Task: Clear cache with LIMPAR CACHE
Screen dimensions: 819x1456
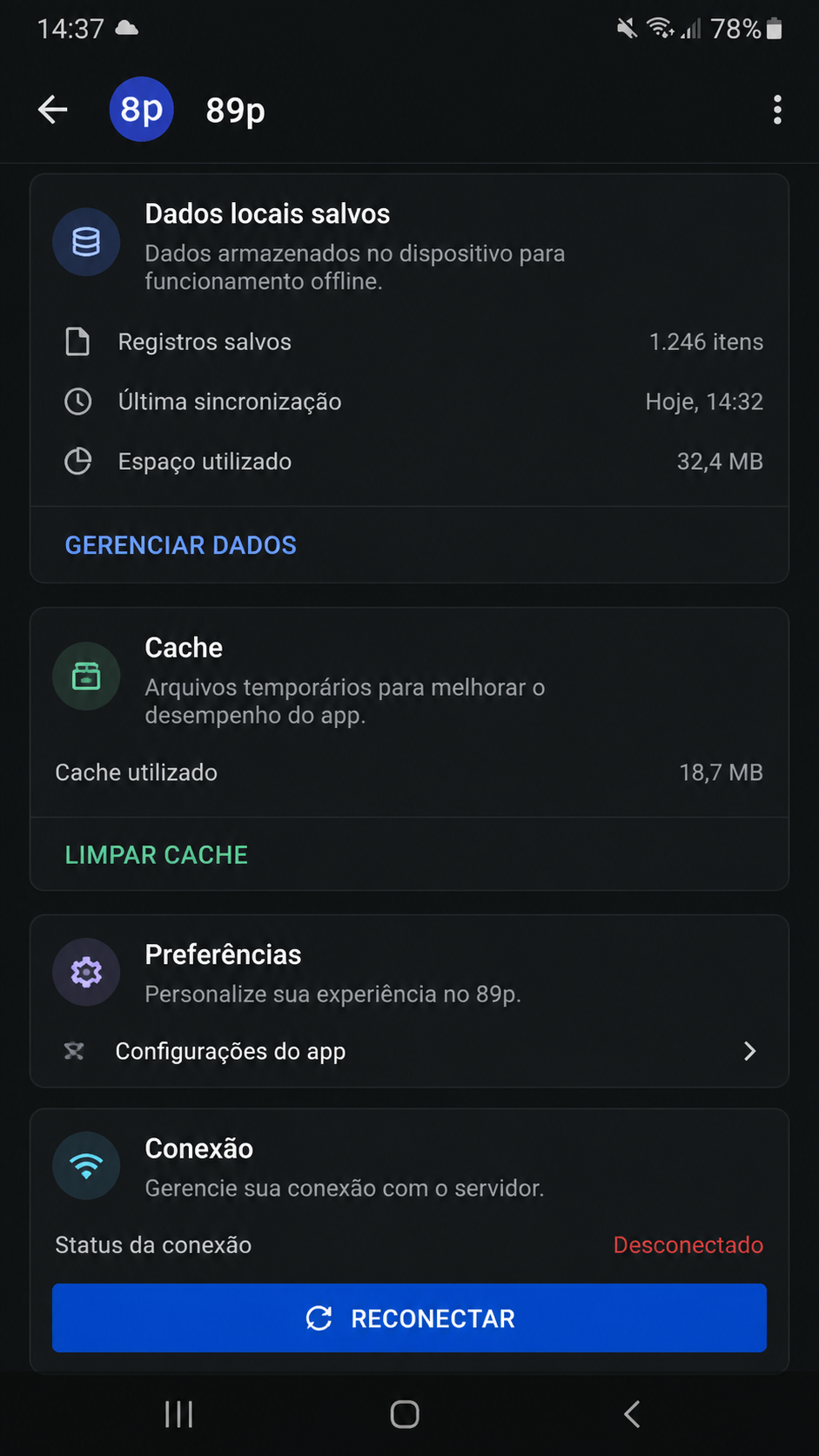Action: [157, 855]
